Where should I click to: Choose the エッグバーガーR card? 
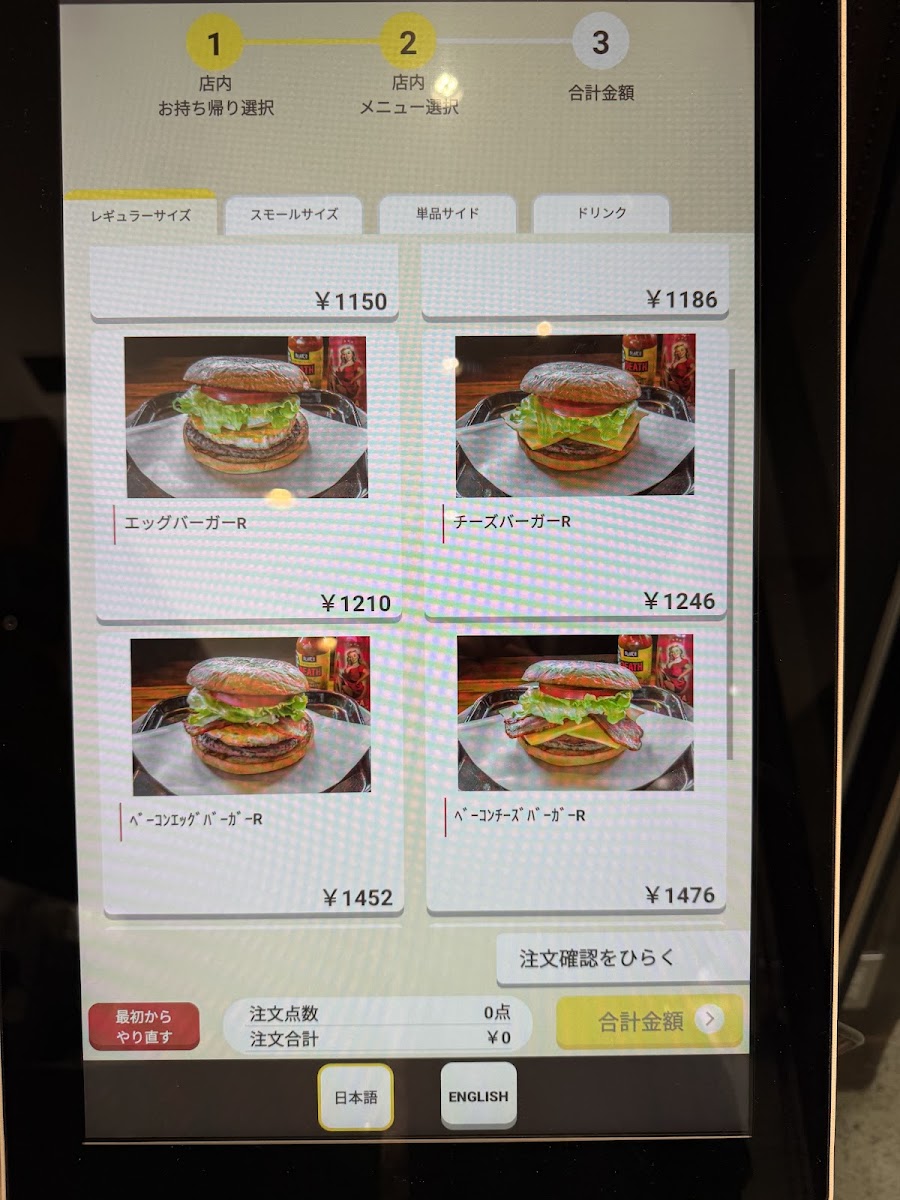tap(247, 475)
